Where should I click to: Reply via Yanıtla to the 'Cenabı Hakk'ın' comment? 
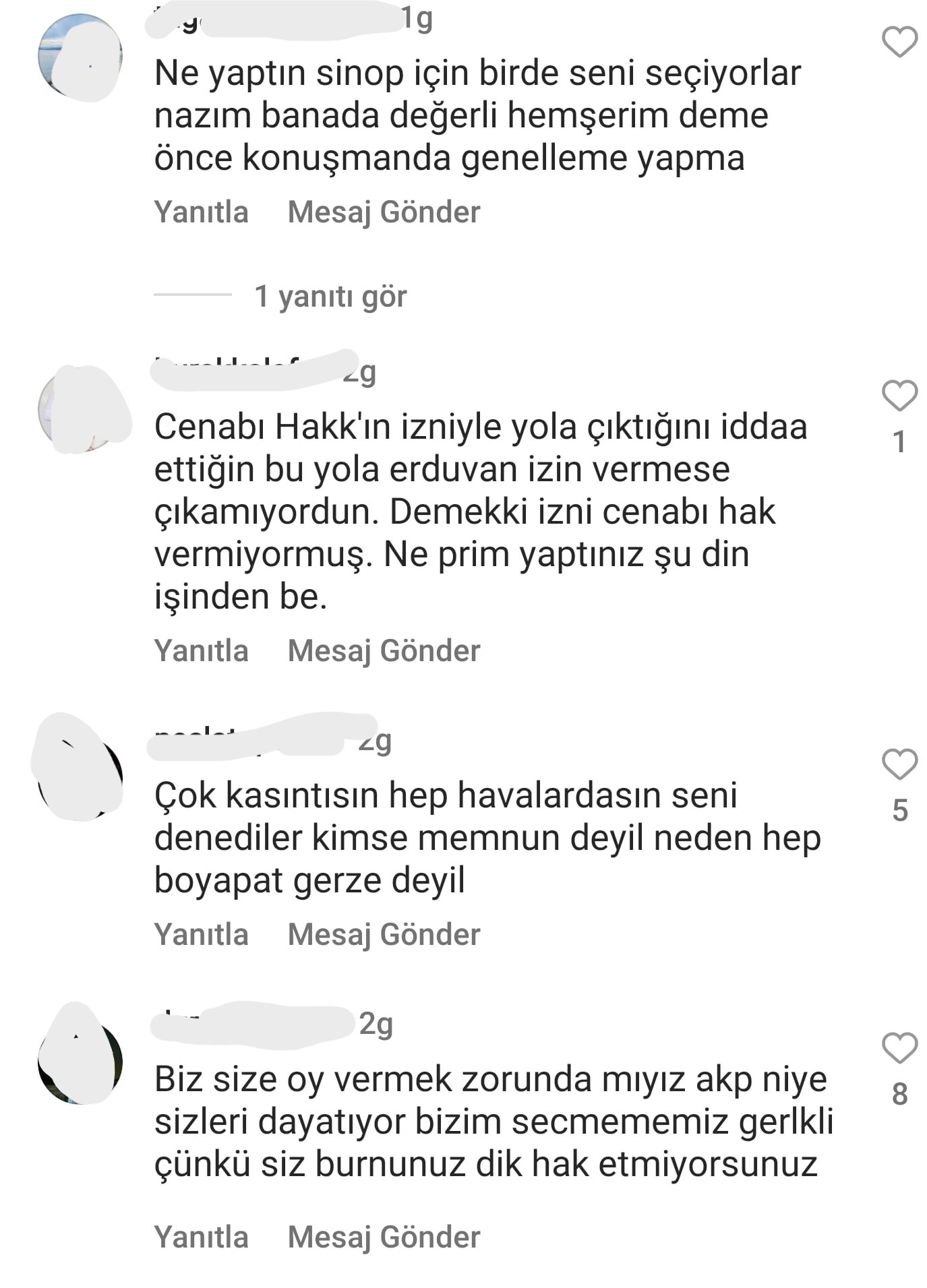pos(201,651)
